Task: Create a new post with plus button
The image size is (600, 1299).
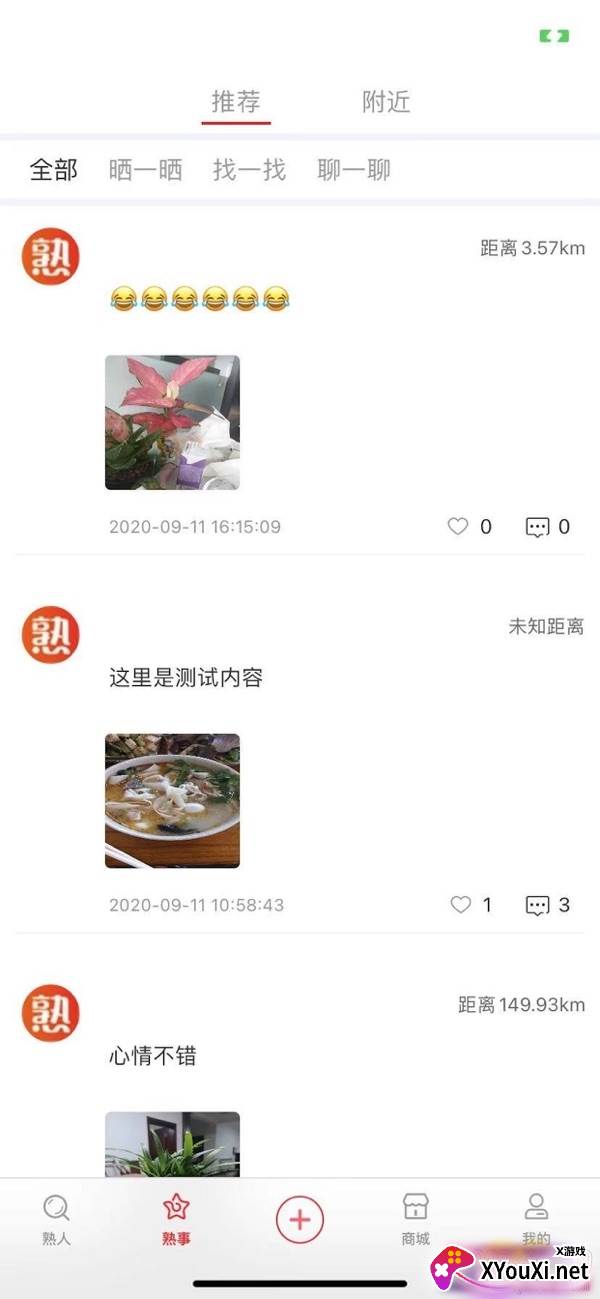Action: [300, 1220]
